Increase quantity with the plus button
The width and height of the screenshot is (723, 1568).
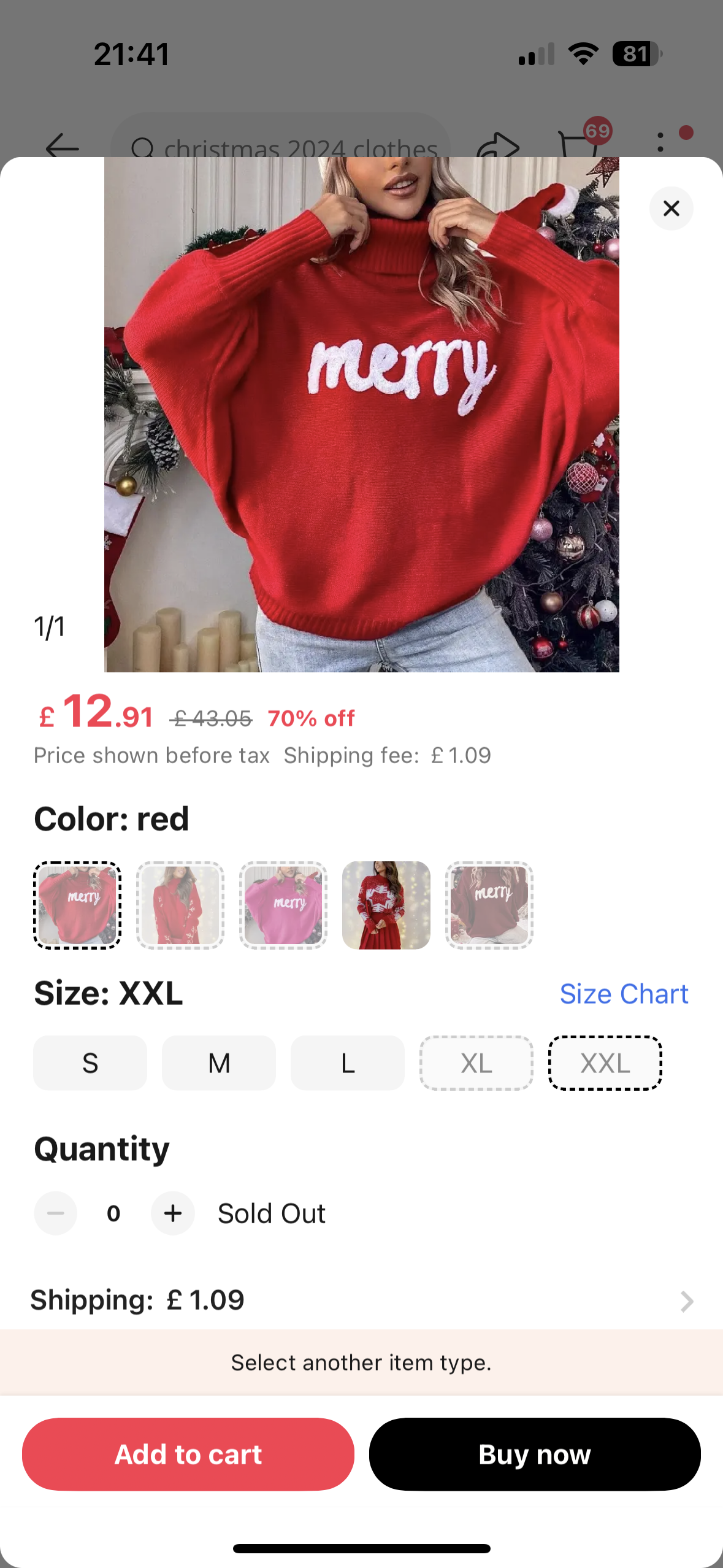[x=173, y=1213]
